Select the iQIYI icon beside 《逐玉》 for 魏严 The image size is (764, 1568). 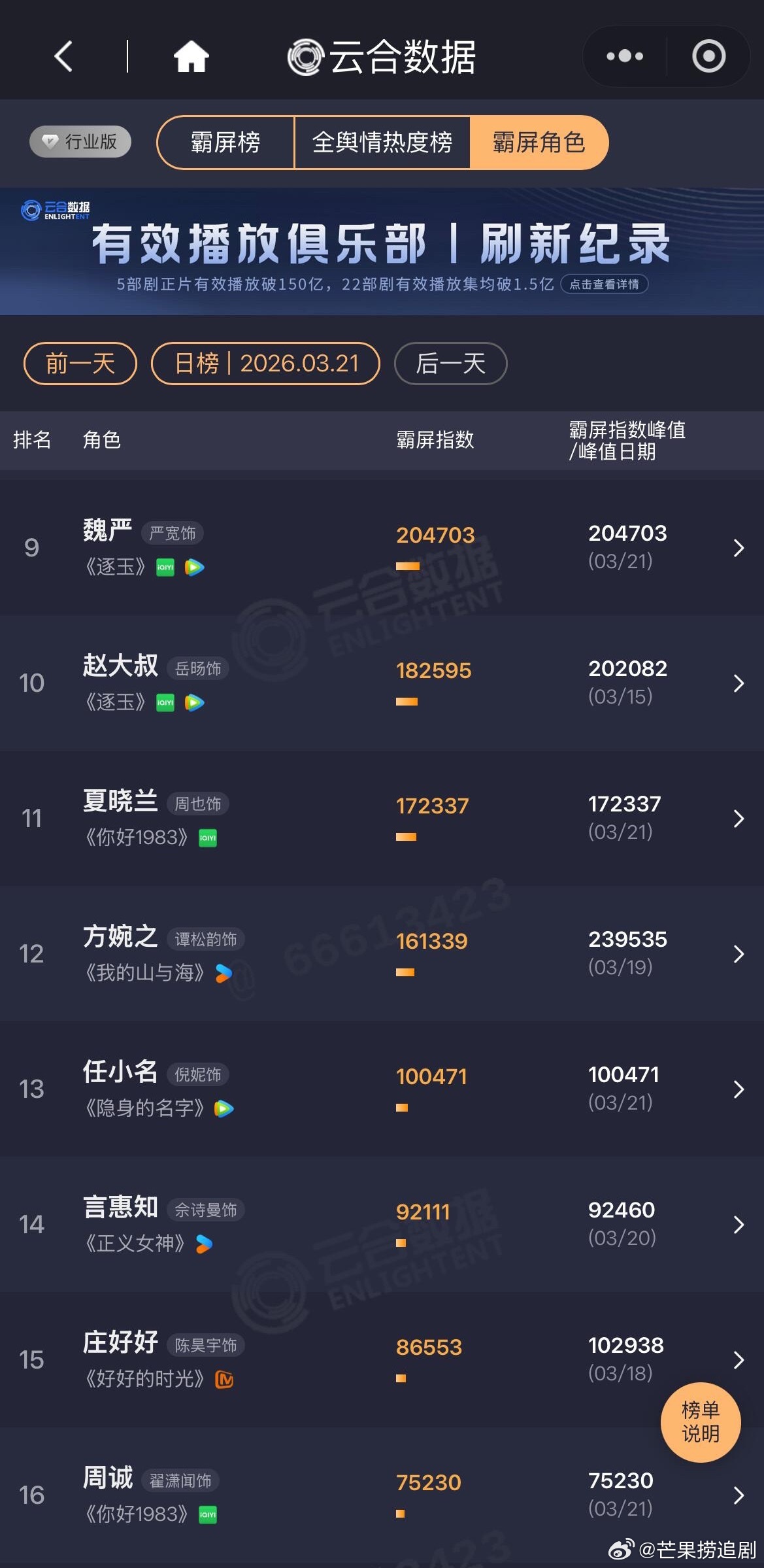pos(165,568)
